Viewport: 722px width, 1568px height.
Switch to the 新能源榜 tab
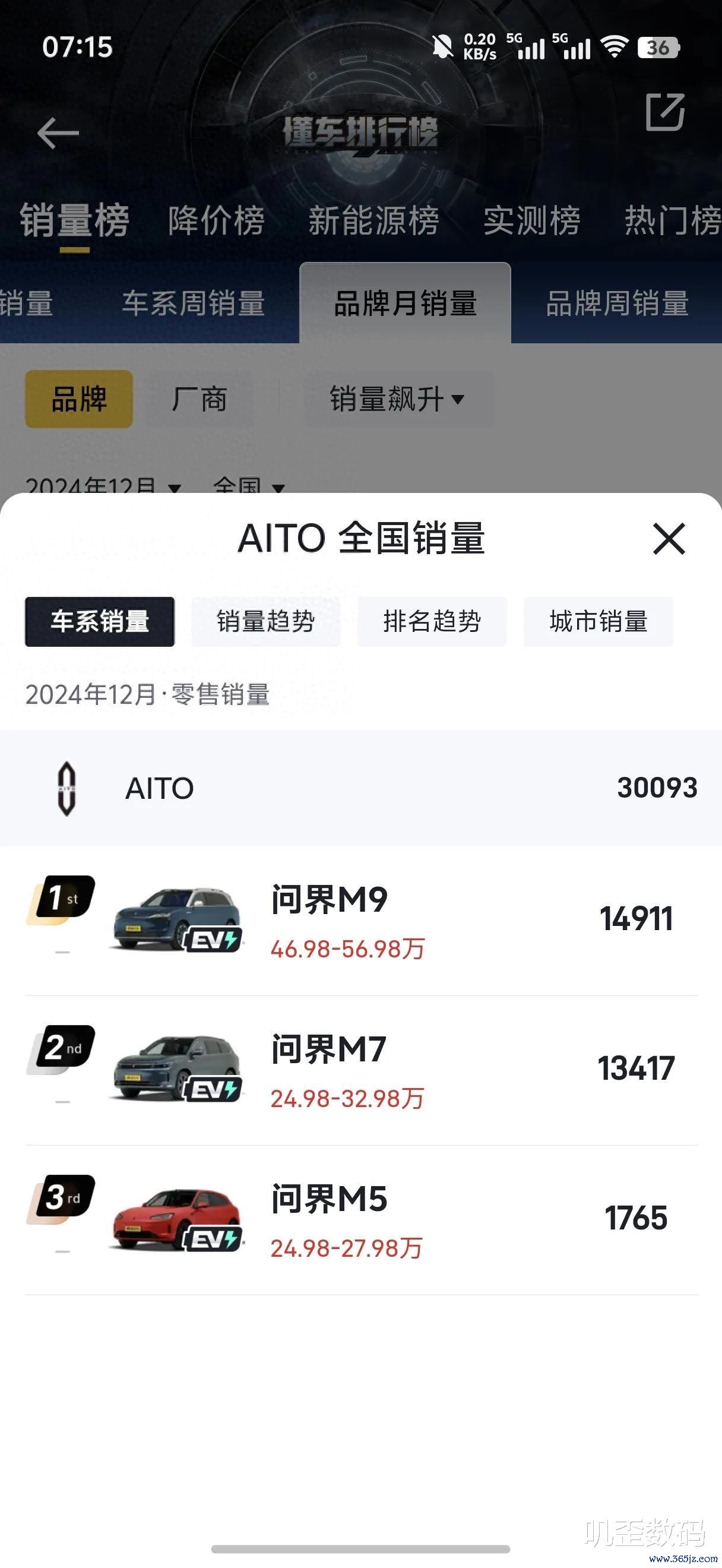(373, 220)
